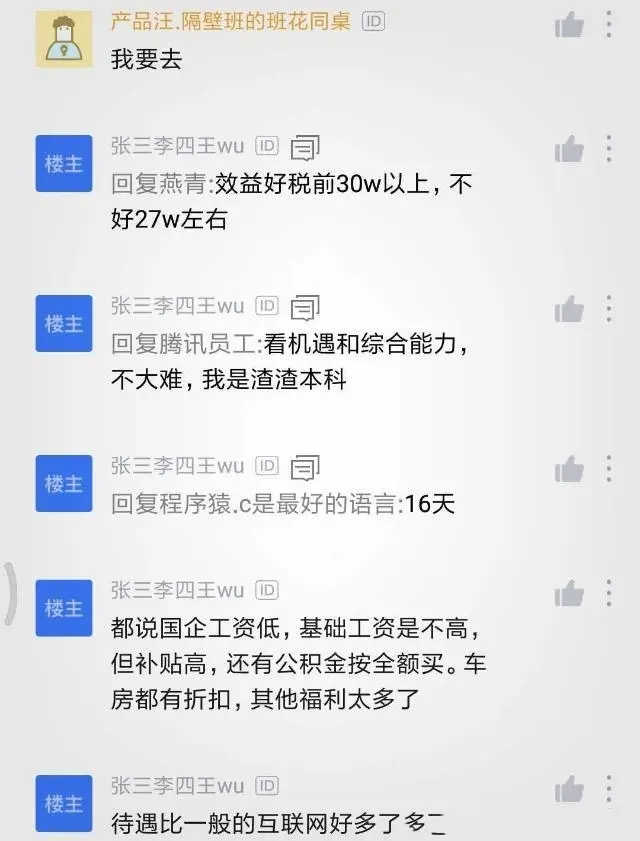Like the comment about 国企工资低

click(x=569, y=594)
